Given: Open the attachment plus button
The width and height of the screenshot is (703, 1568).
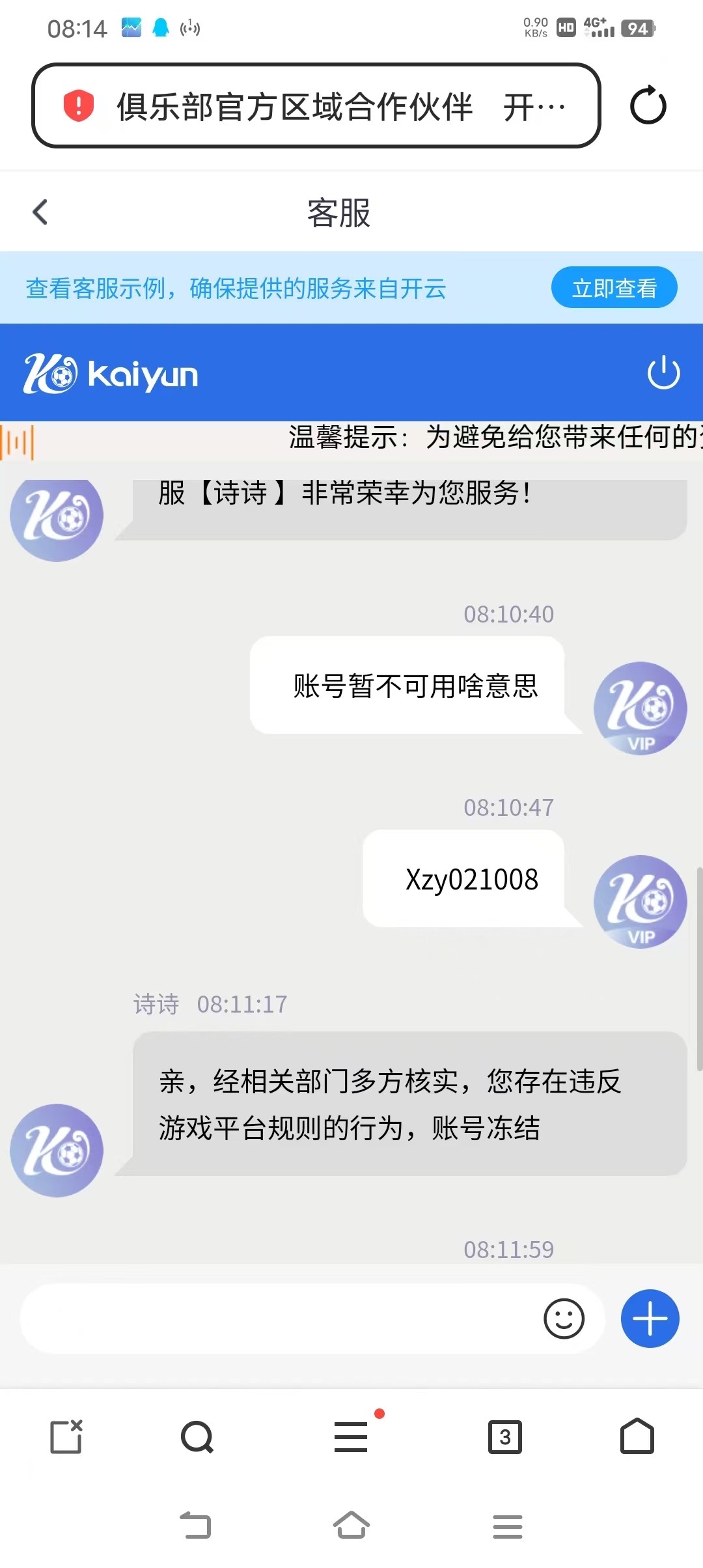Looking at the screenshot, I should pyautogui.click(x=650, y=1319).
